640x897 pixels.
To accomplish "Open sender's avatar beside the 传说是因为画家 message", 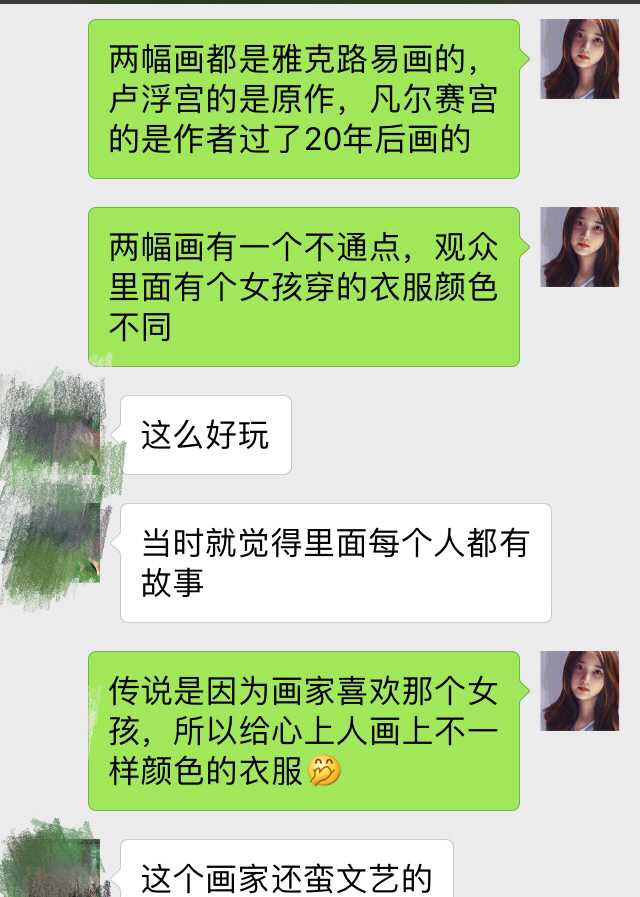I will coord(580,691).
